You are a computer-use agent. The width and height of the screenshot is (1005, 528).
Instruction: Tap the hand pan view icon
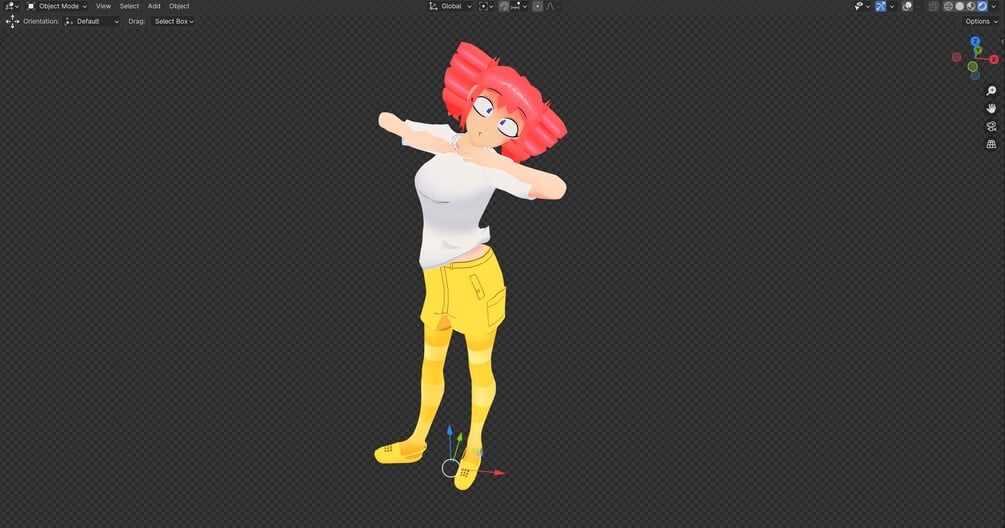[x=991, y=108]
